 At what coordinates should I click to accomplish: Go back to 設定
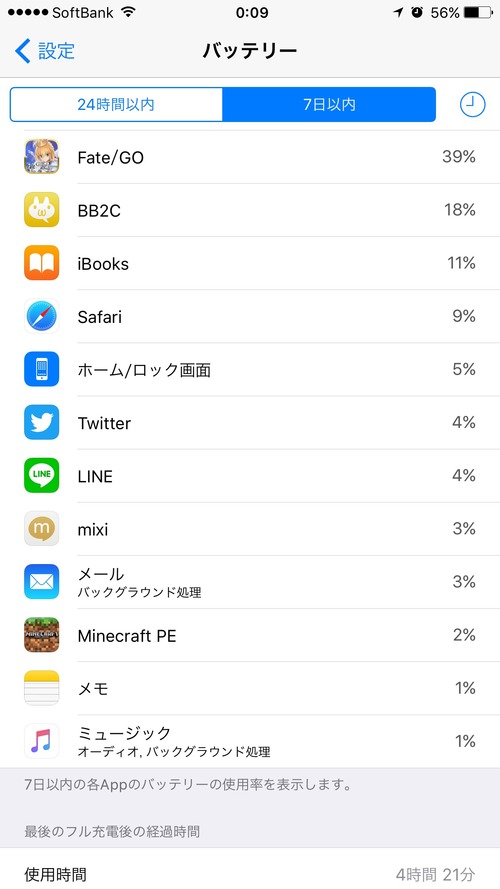tap(45, 51)
